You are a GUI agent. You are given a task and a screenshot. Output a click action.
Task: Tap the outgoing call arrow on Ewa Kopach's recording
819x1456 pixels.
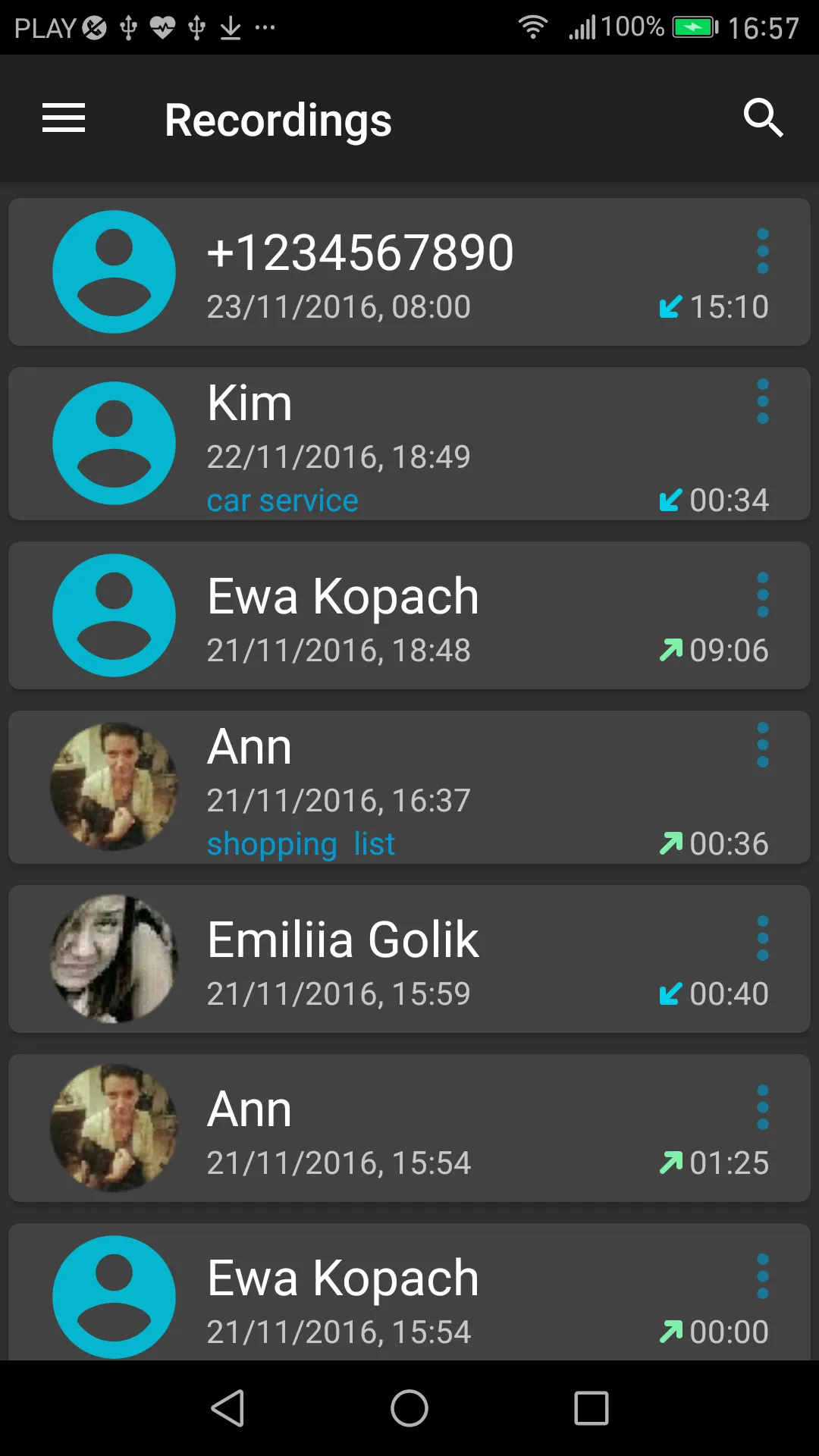pyautogui.click(x=670, y=650)
